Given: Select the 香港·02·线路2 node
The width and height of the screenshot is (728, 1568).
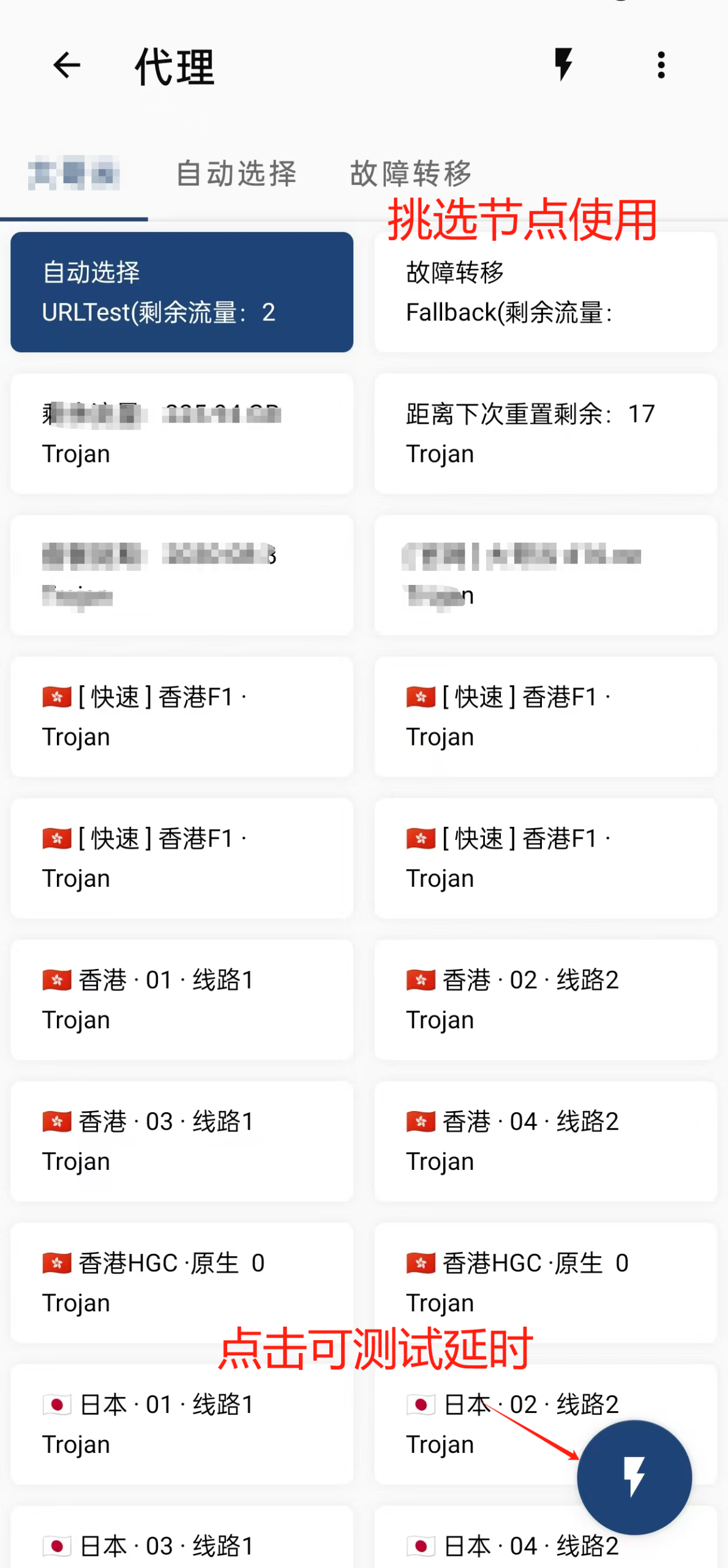Looking at the screenshot, I should point(546,999).
